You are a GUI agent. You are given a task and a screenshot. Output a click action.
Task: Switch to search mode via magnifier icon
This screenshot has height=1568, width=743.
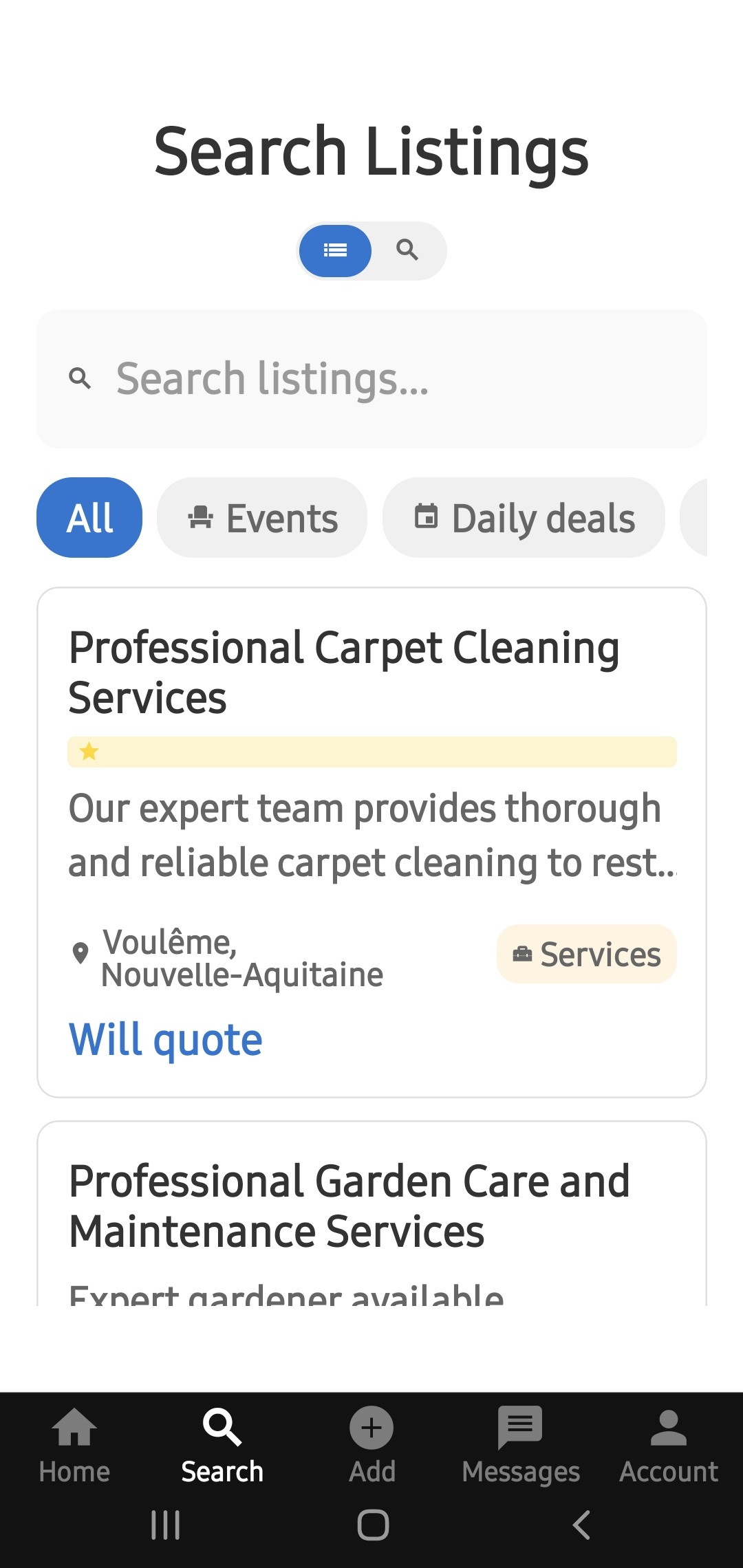point(408,251)
